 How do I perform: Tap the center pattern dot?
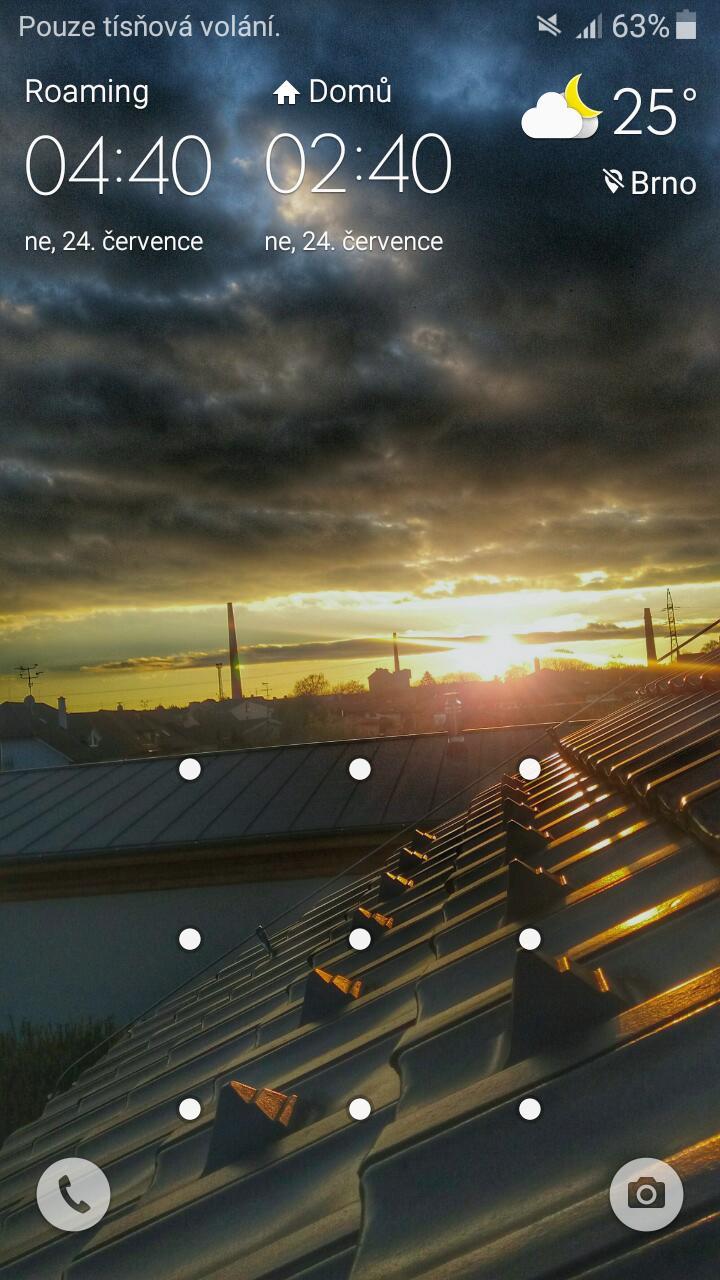pos(359,939)
